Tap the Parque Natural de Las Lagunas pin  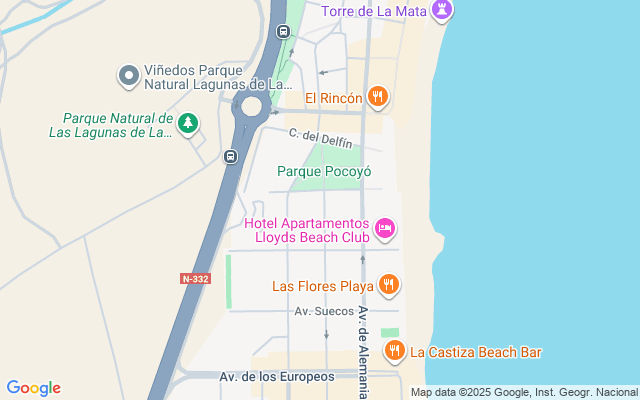pyautogui.click(x=188, y=123)
